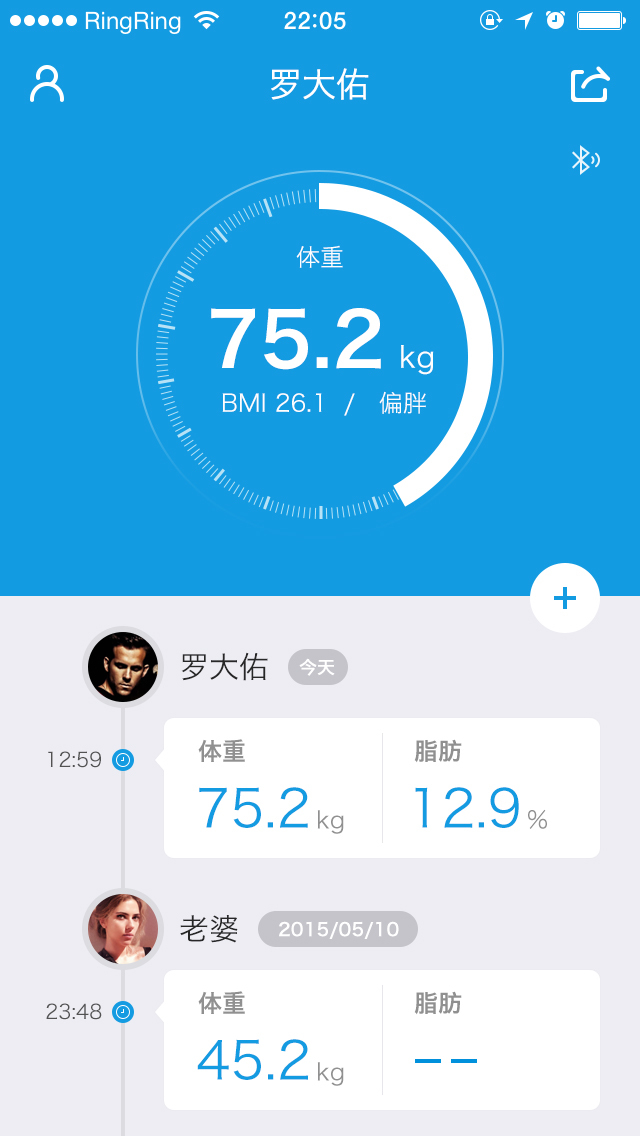Share the weight result

pos(590,85)
